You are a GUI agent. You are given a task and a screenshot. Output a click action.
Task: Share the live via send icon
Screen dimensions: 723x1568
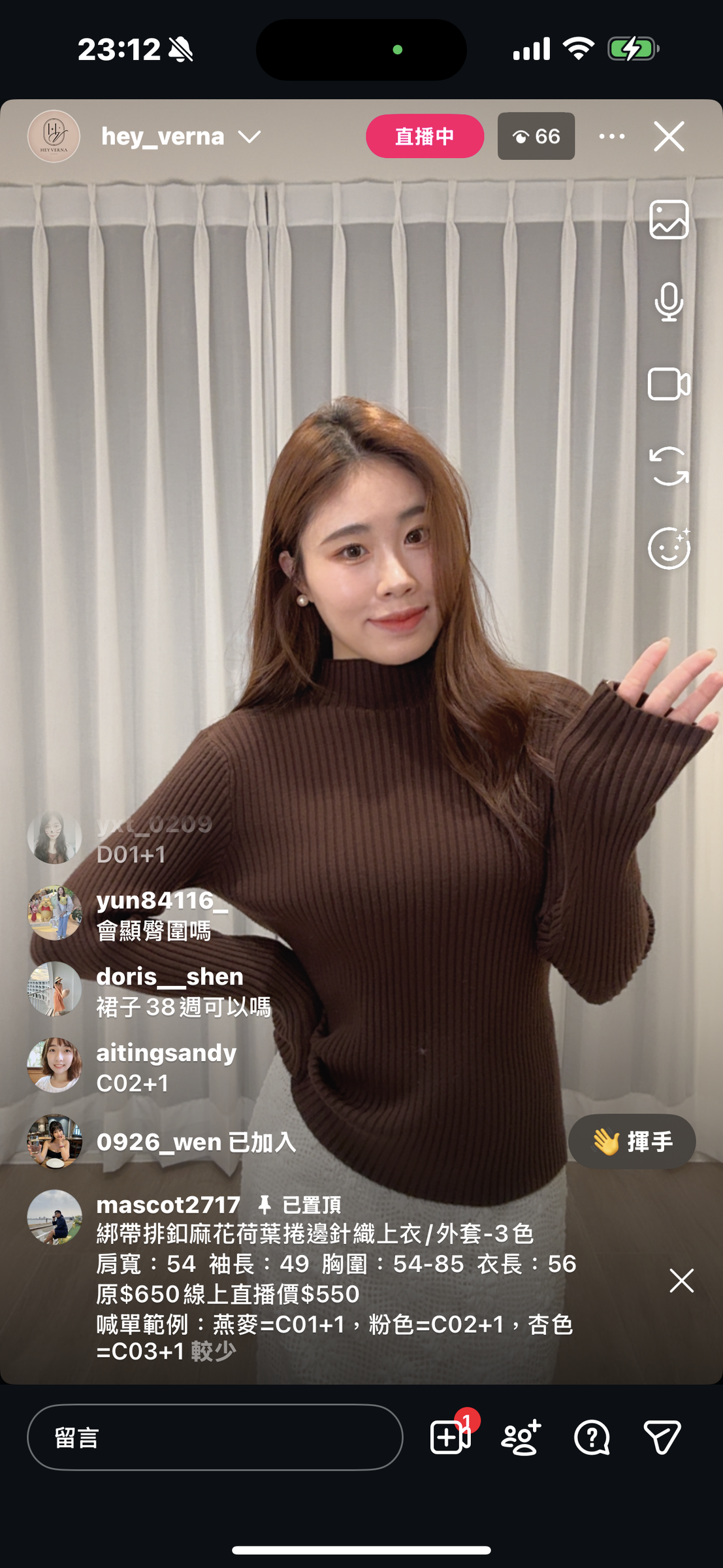[662, 1437]
